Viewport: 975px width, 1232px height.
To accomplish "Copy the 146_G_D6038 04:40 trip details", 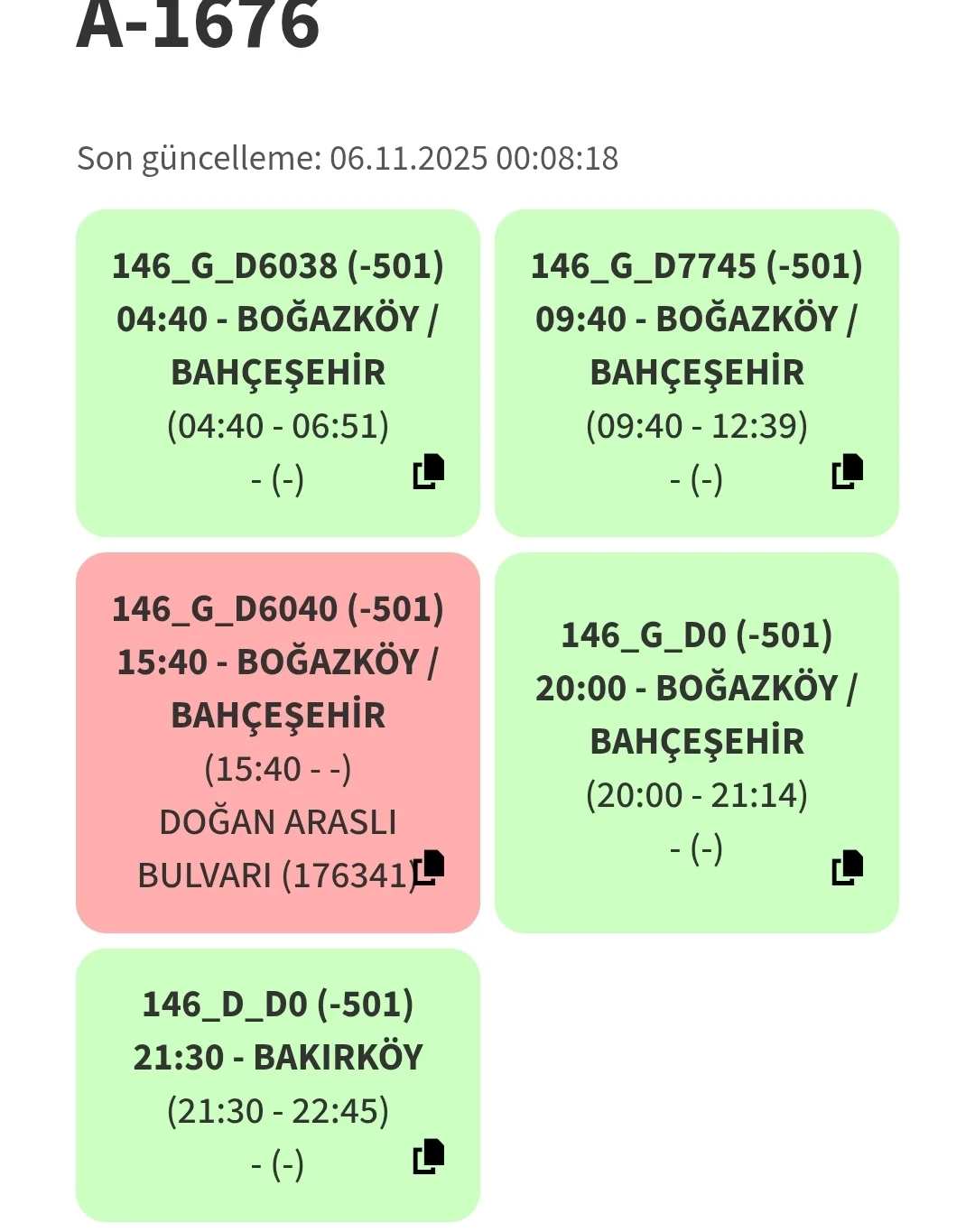I will 429,471.
